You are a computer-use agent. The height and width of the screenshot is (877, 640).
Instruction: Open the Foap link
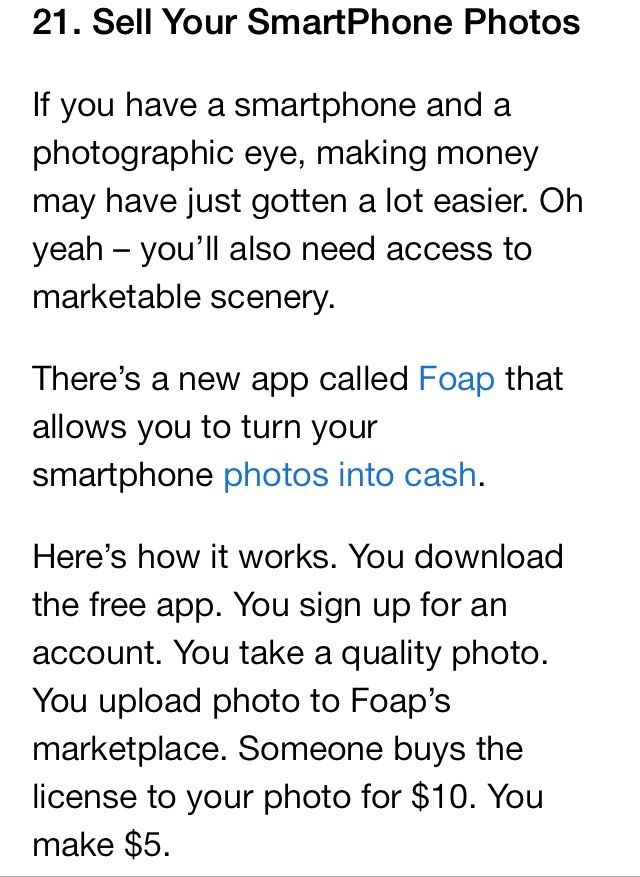coord(457,379)
